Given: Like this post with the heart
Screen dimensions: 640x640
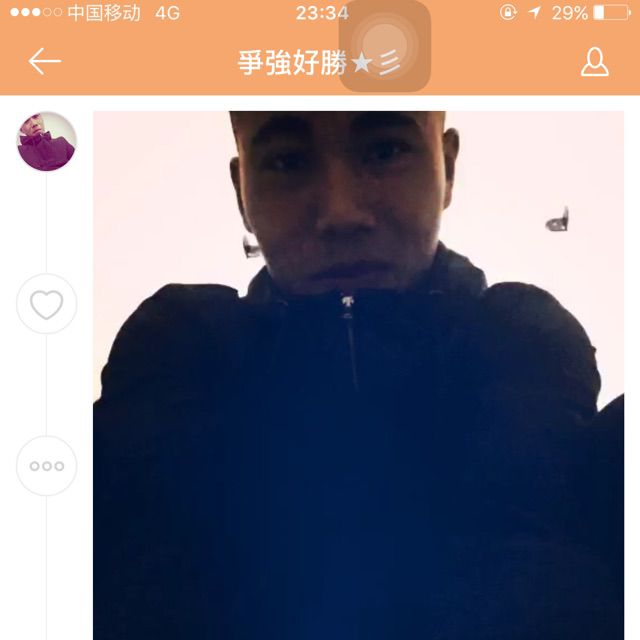Looking at the screenshot, I should pos(46,304).
